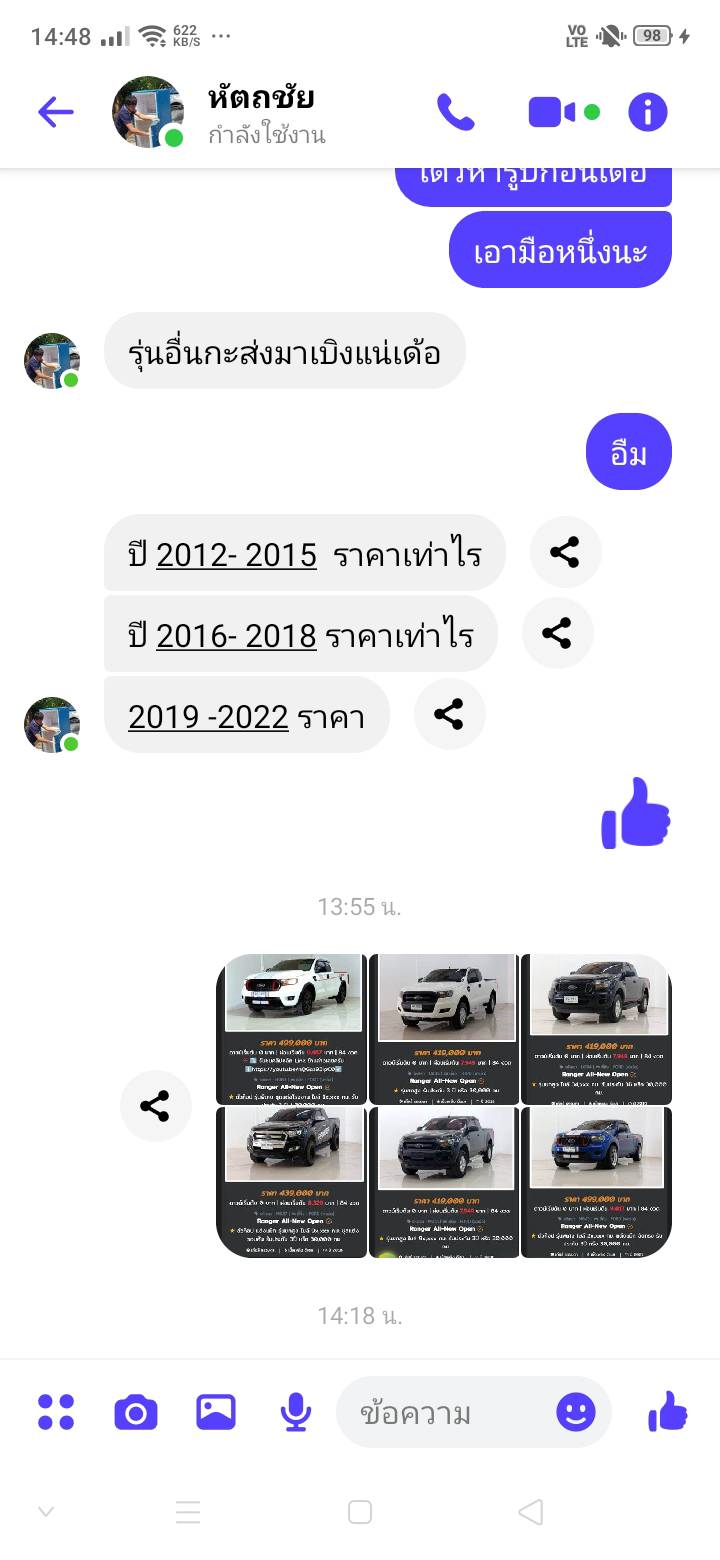Share the "ปี 2012- 2015 ราคาเท่าไร" message
This screenshot has width=720, height=1560.
tap(565, 552)
